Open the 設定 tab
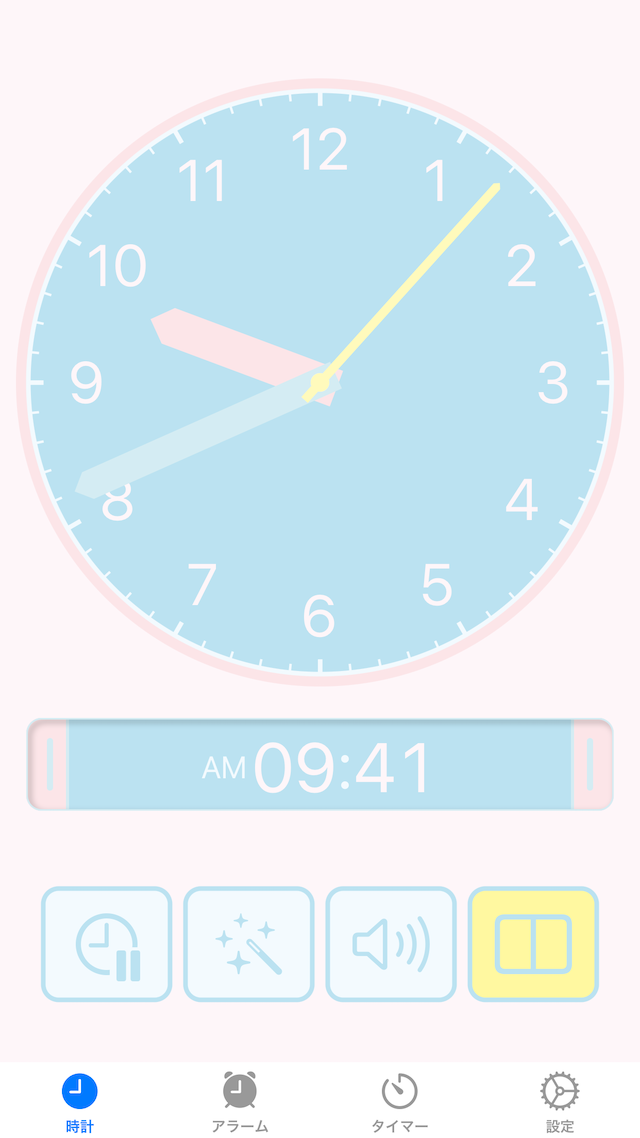Screen dimensions: 640x1138 pyautogui.click(x=559, y=1102)
